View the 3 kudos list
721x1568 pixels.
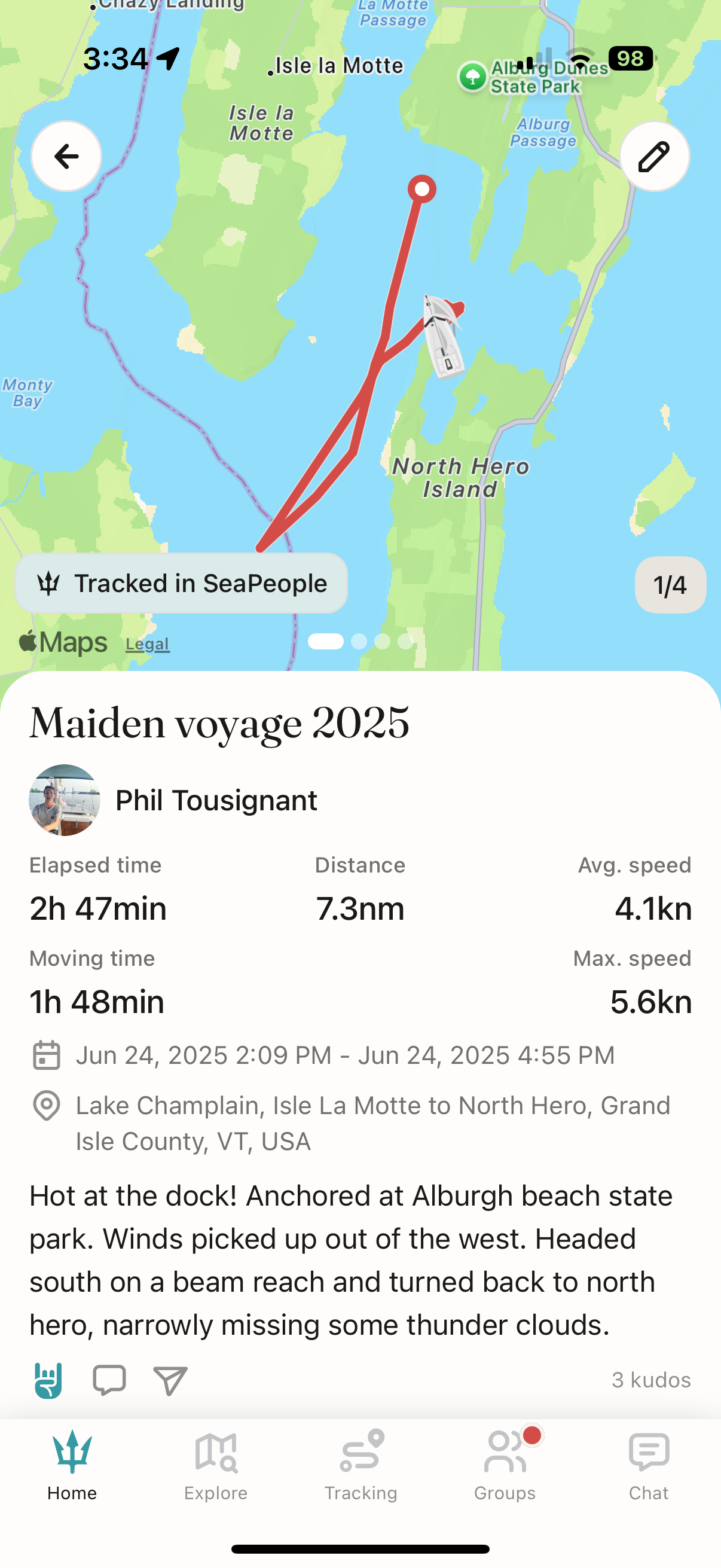[x=650, y=1380]
